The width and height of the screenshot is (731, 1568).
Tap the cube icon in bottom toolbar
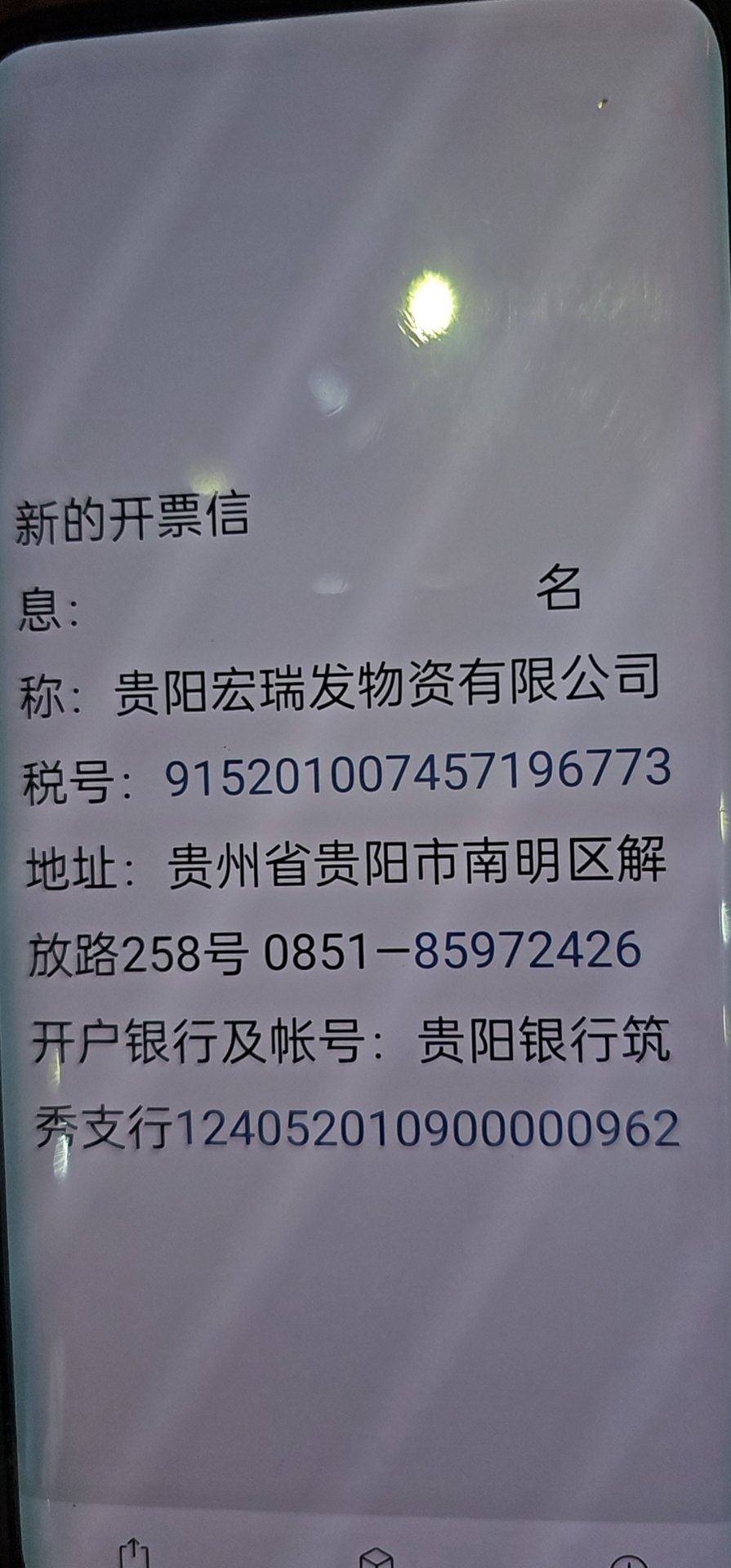point(377,1558)
